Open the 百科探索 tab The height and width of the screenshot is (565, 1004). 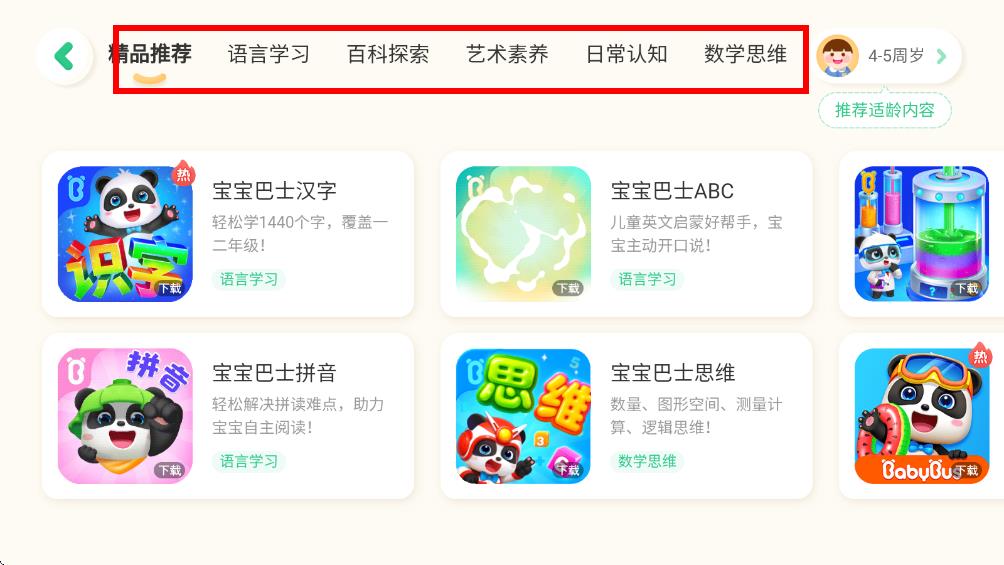tap(388, 55)
